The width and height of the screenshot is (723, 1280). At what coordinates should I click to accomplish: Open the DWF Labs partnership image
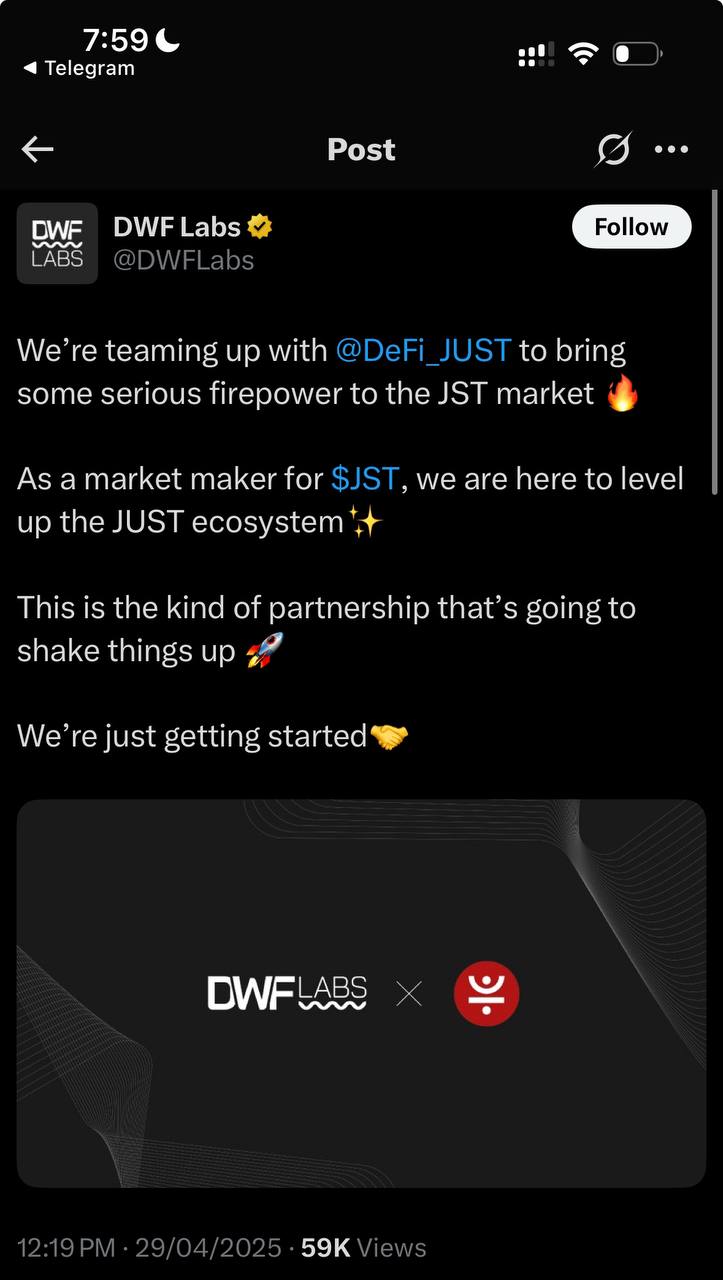point(361,993)
